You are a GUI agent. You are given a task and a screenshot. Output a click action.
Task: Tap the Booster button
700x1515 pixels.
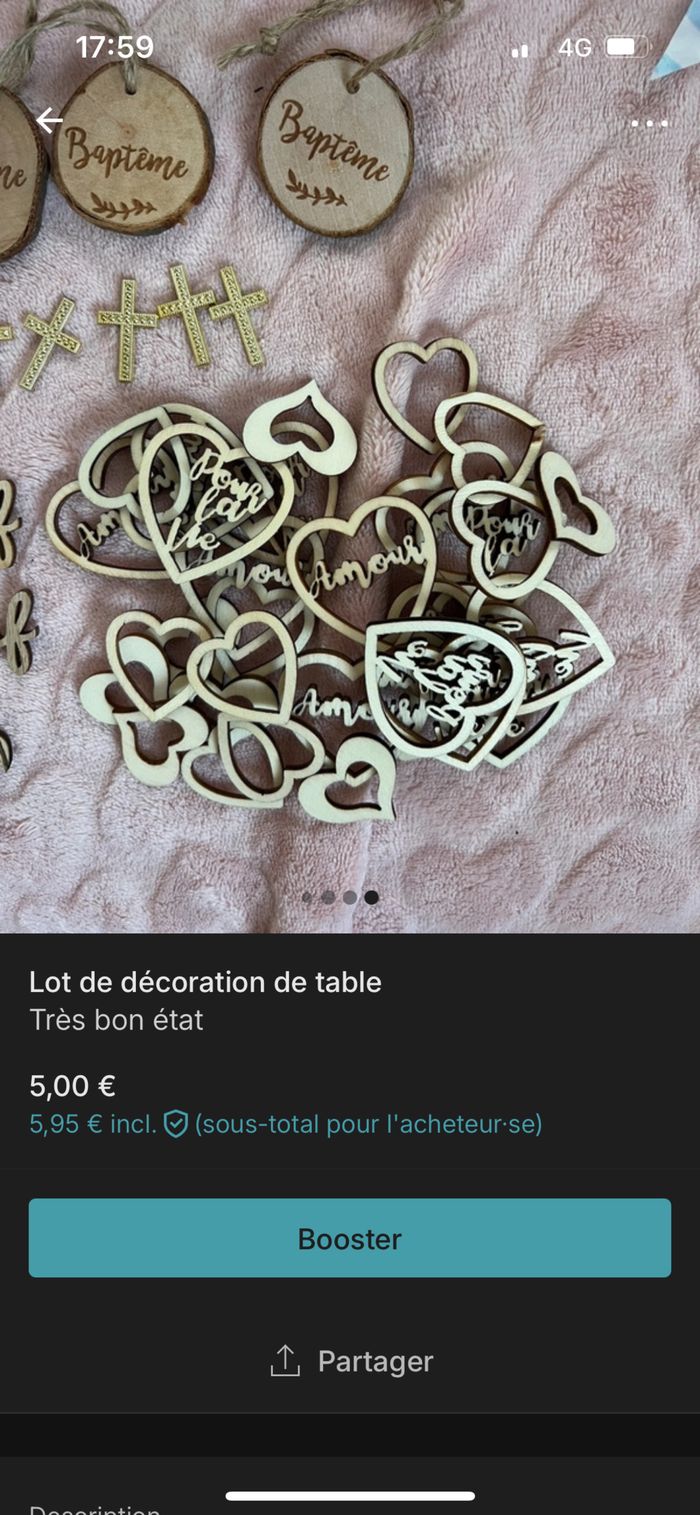pos(350,1238)
